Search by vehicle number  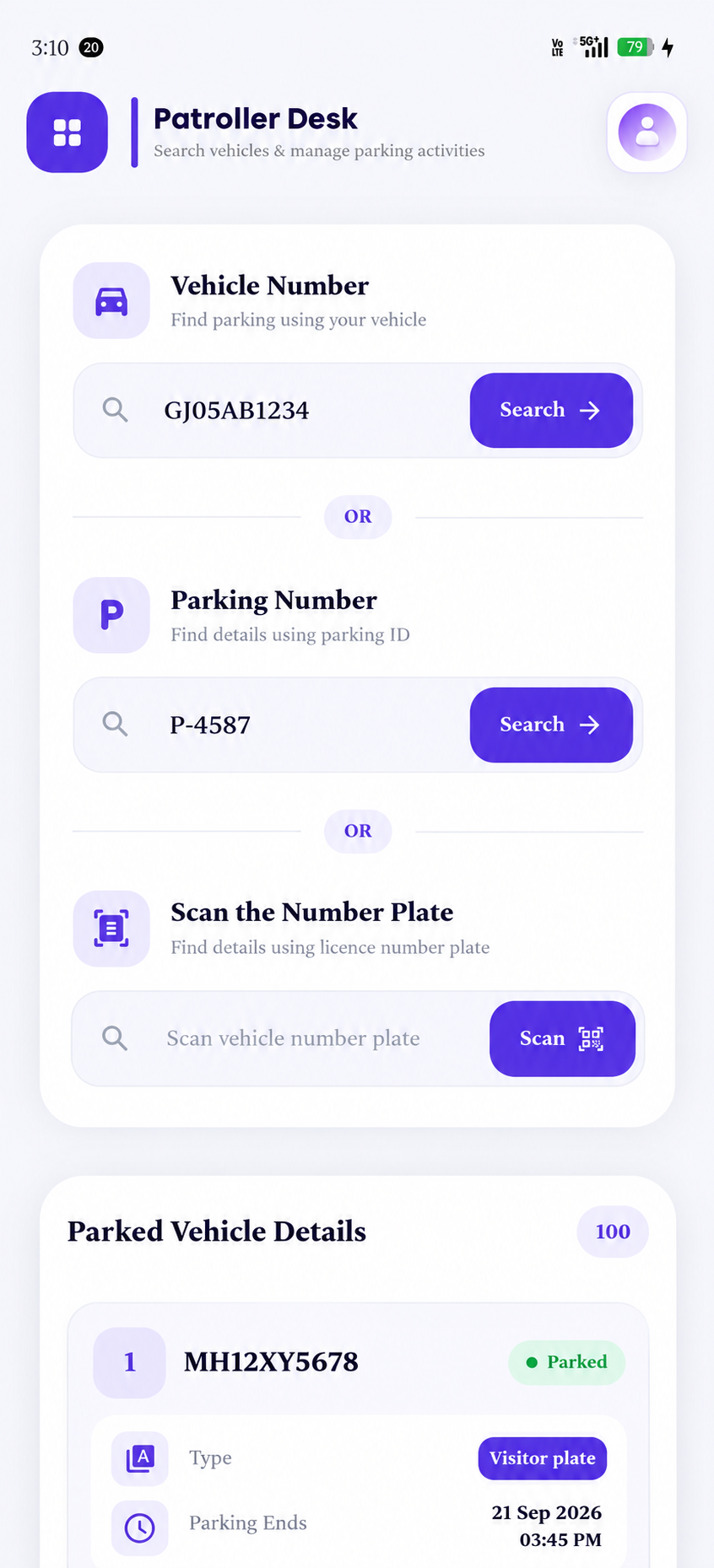click(x=551, y=411)
